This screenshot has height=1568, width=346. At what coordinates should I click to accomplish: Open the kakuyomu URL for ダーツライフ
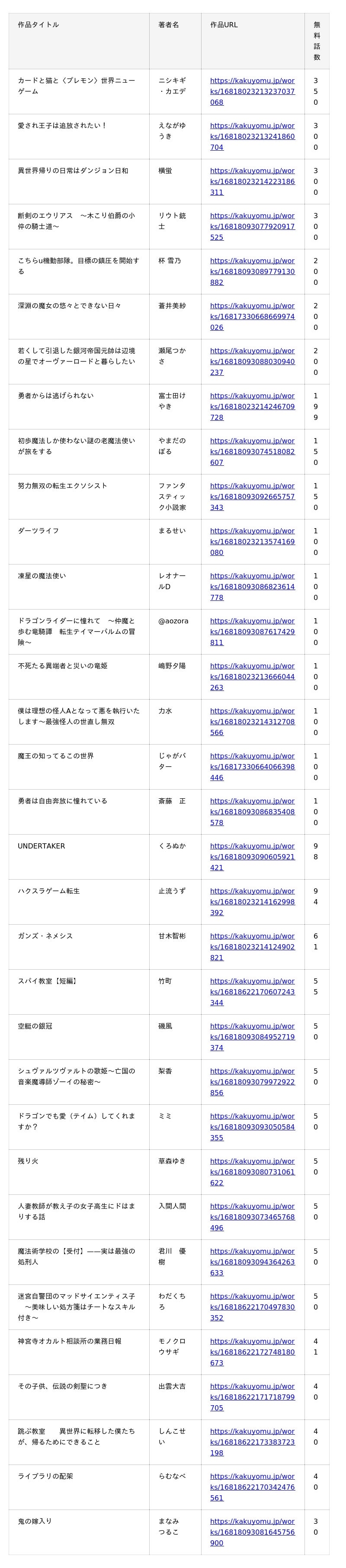click(x=252, y=542)
